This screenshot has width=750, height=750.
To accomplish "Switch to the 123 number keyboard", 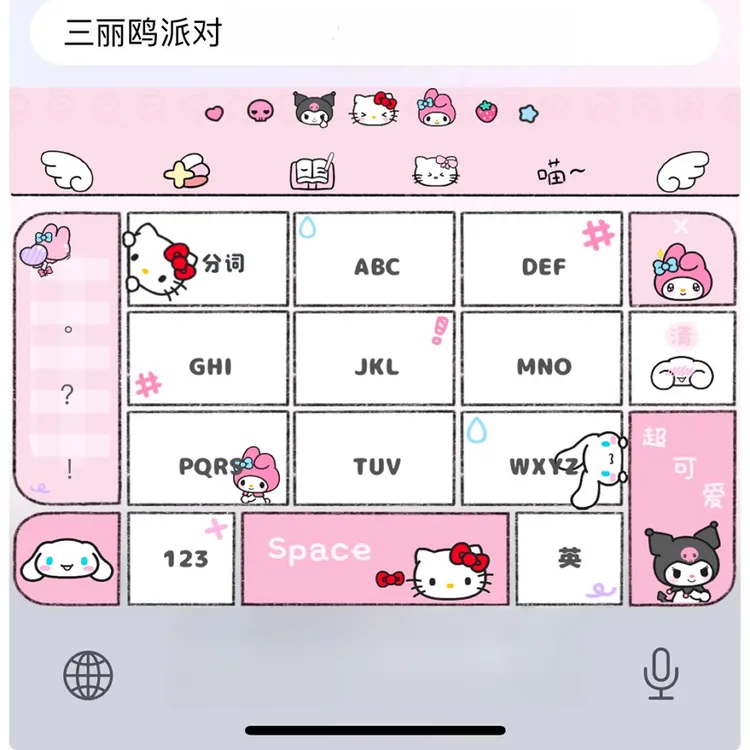I will click(181, 559).
